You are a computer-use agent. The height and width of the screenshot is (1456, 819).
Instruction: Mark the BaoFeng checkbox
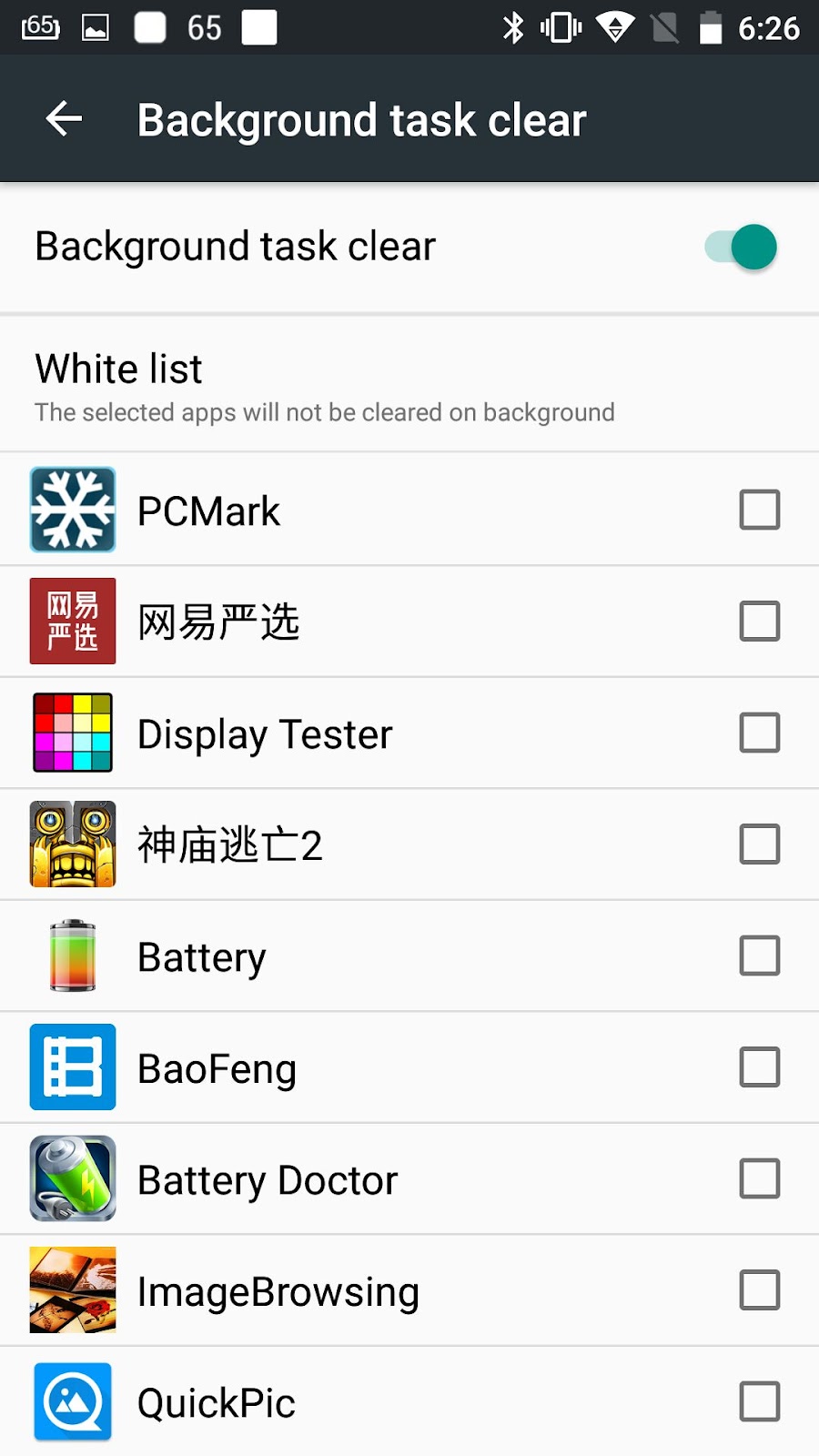pos(759,1067)
